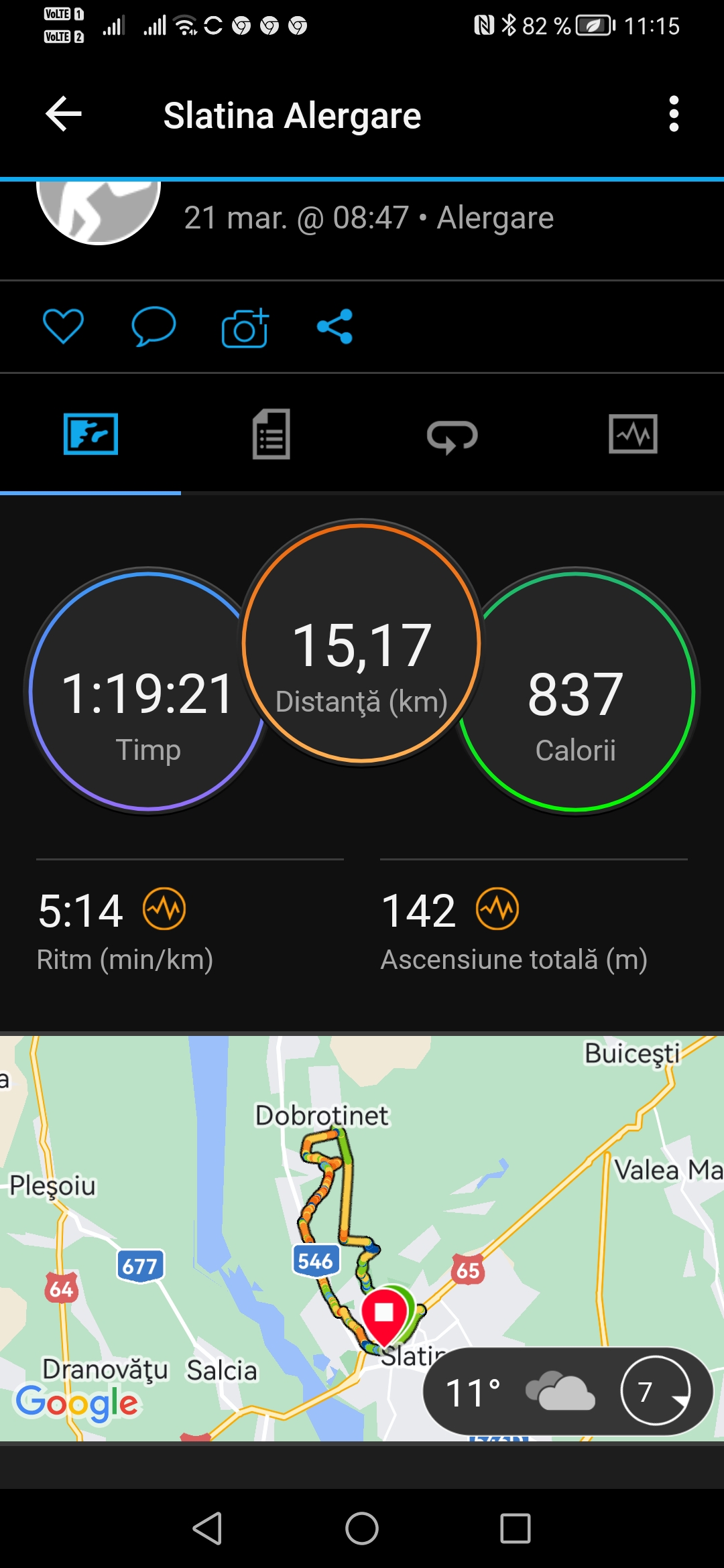
Task: Switch to the laps tab
Action: 452,436
